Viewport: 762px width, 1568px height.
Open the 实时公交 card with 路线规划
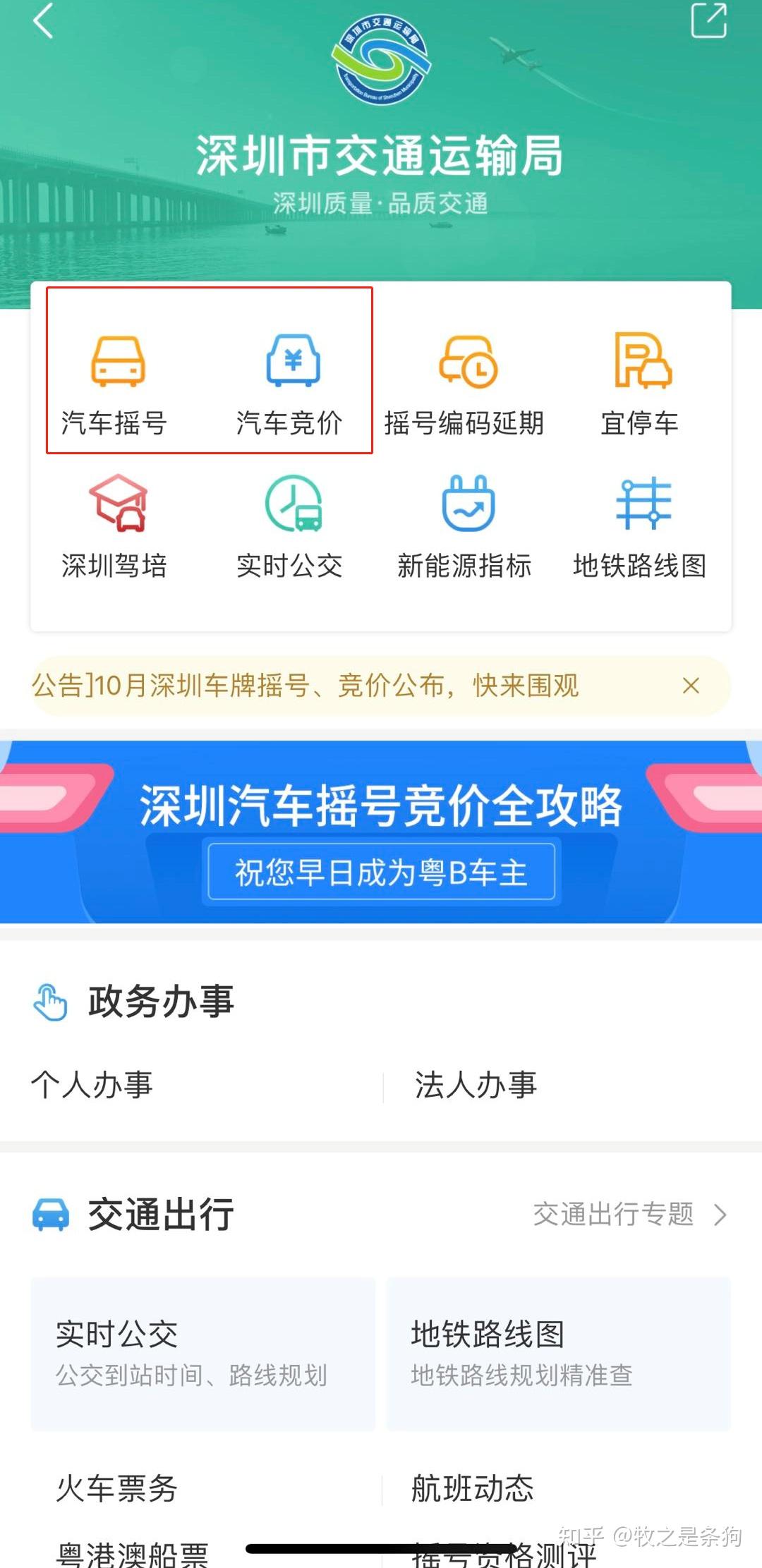(203, 1354)
